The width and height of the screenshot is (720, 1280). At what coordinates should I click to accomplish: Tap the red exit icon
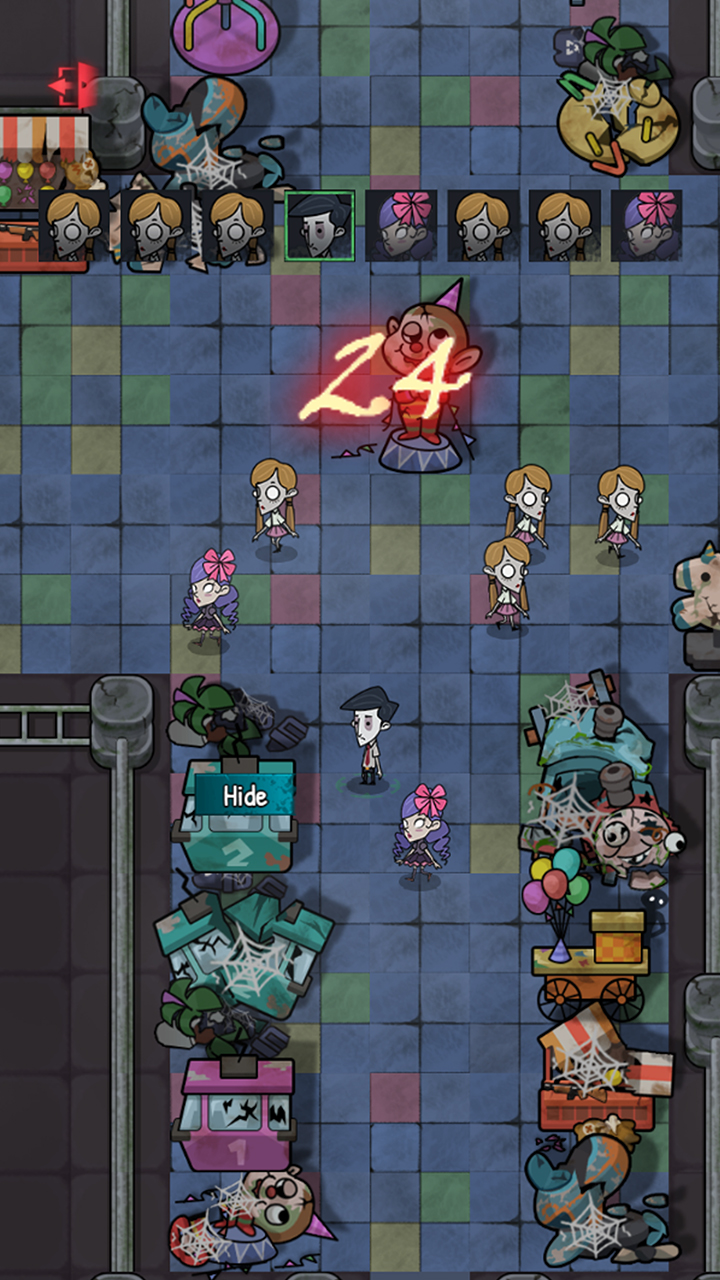[74, 86]
